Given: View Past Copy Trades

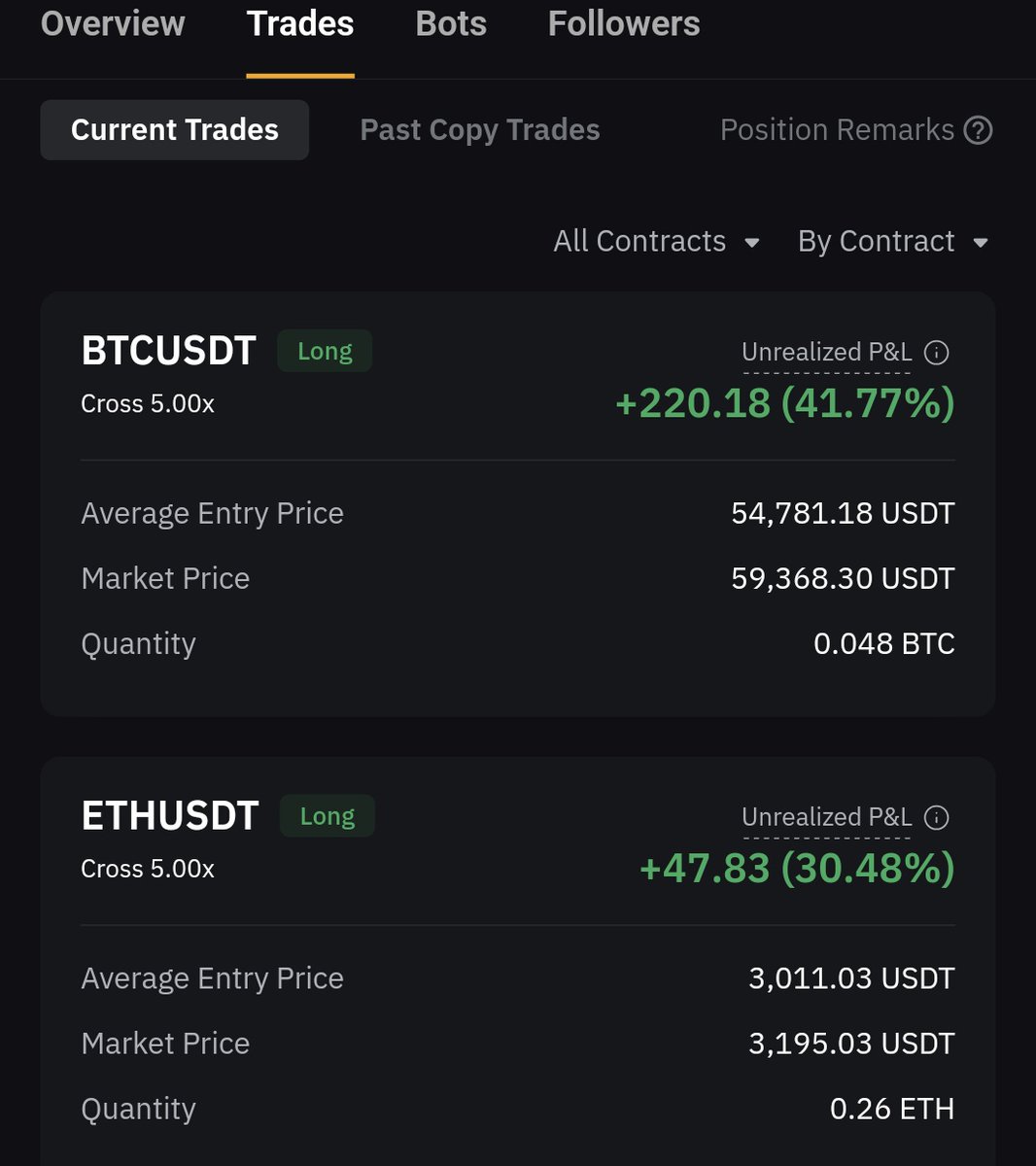Looking at the screenshot, I should coord(480,130).
